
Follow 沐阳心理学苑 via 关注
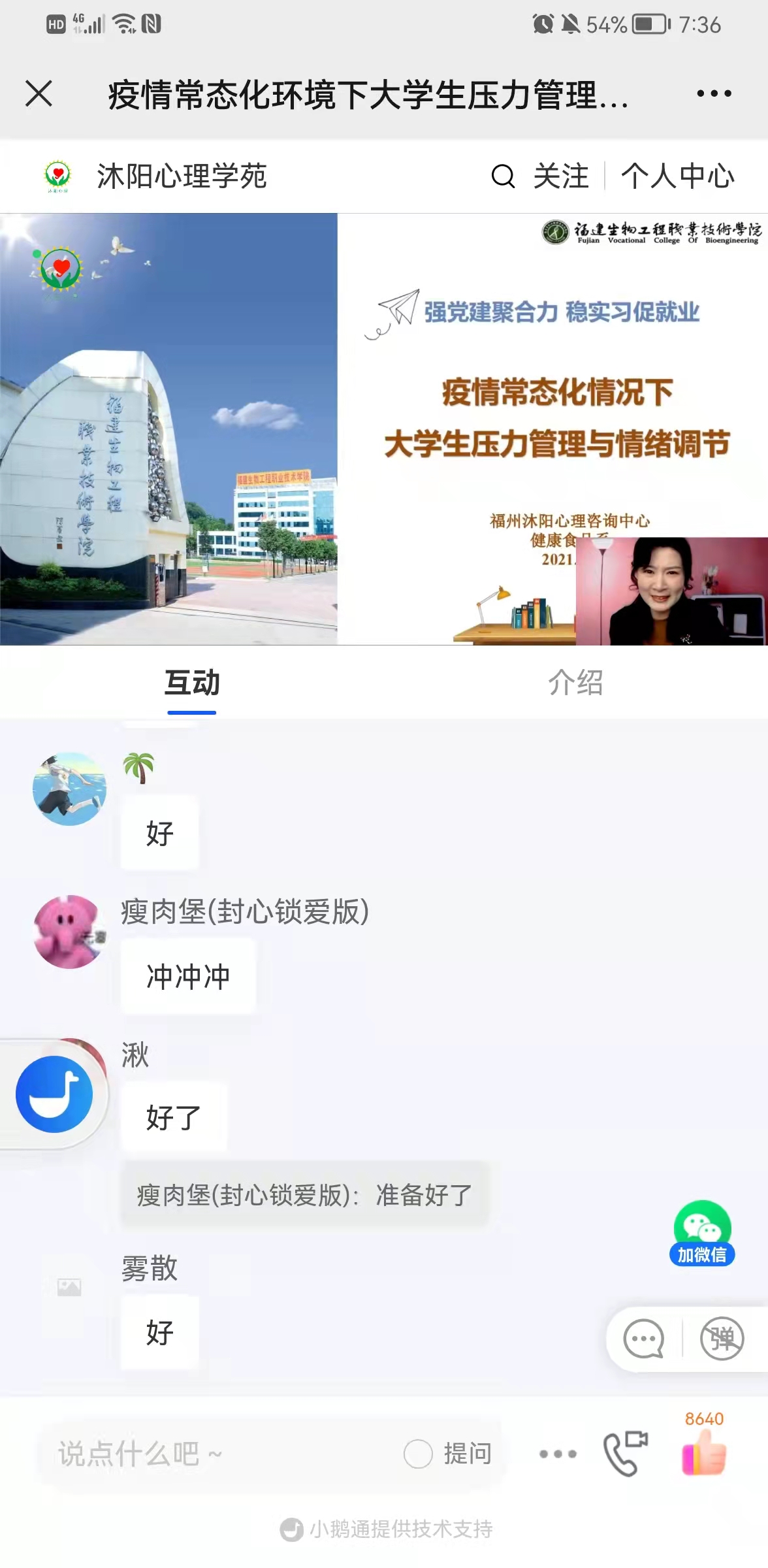click(560, 176)
